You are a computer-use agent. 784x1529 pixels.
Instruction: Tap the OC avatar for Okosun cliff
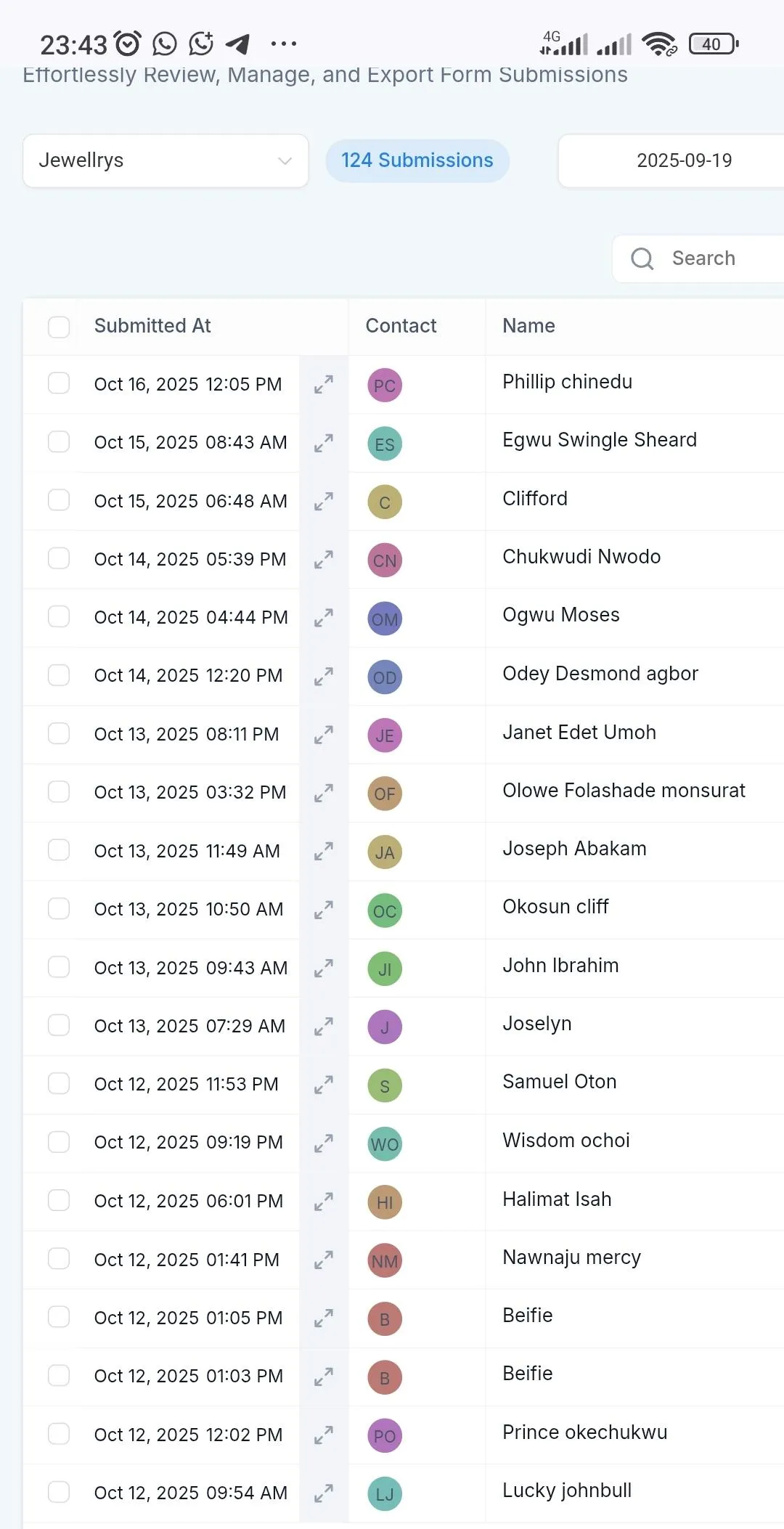pyautogui.click(x=385, y=910)
